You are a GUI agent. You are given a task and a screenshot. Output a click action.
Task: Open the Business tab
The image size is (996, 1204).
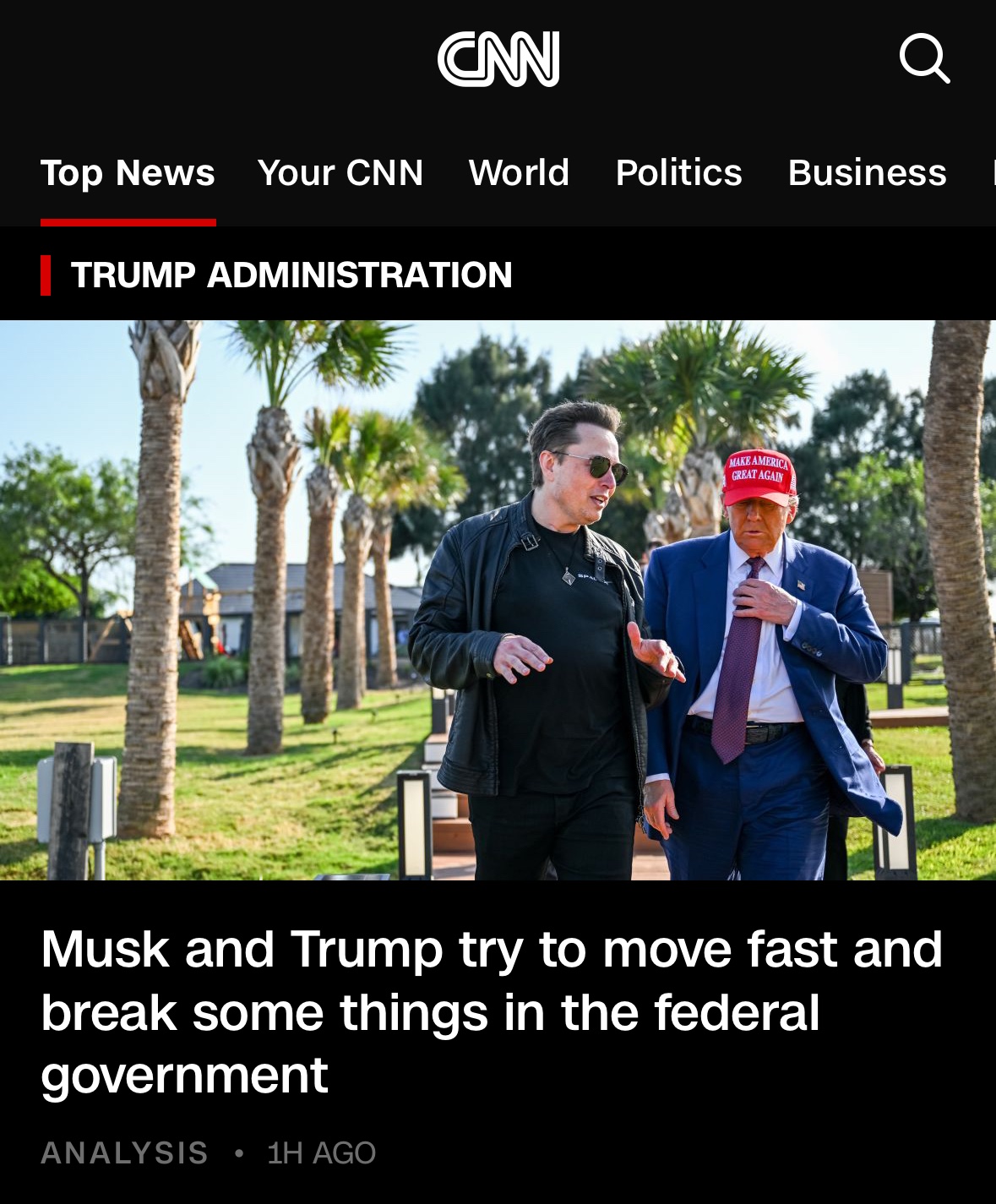pyautogui.click(x=867, y=173)
